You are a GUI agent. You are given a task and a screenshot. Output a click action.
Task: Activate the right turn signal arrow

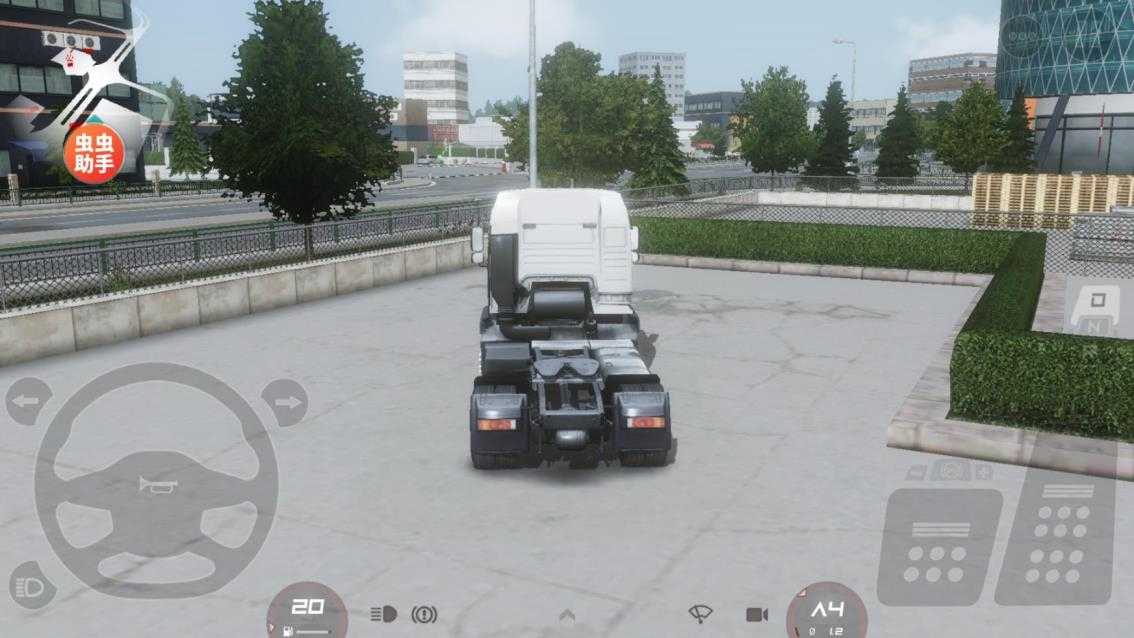coord(285,402)
